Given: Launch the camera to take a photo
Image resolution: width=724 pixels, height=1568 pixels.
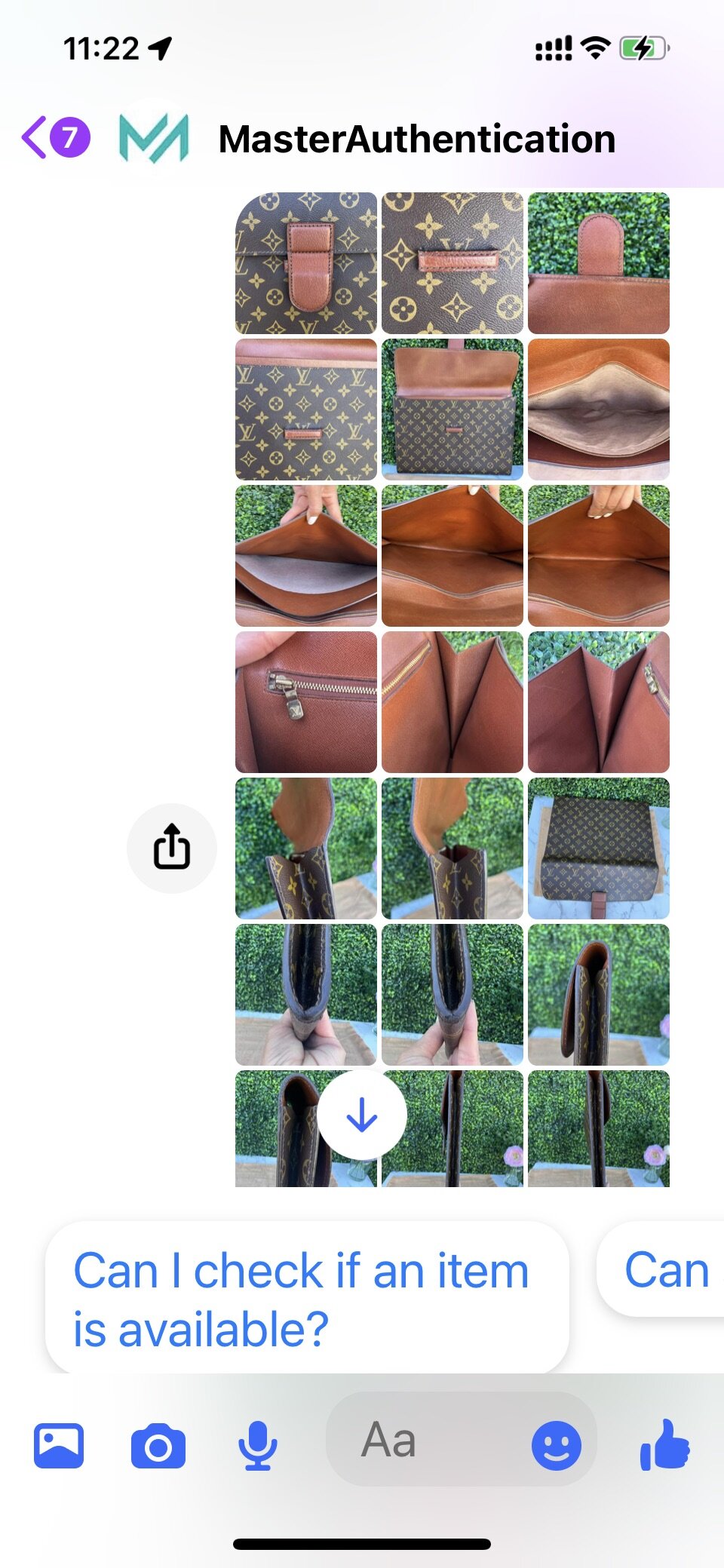Looking at the screenshot, I should tap(158, 1445).
